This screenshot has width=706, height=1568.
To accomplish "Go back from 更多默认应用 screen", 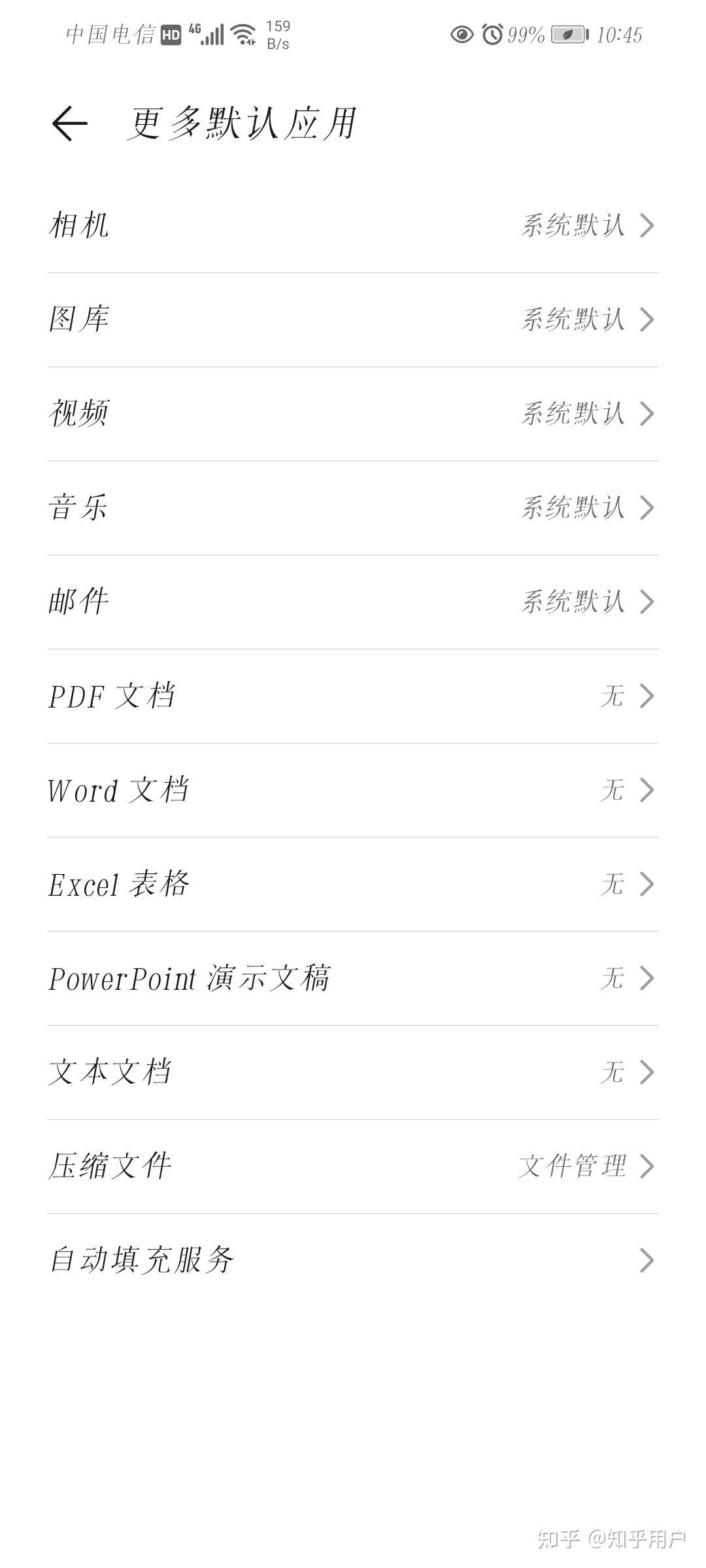I will click(x=70, y=123).
